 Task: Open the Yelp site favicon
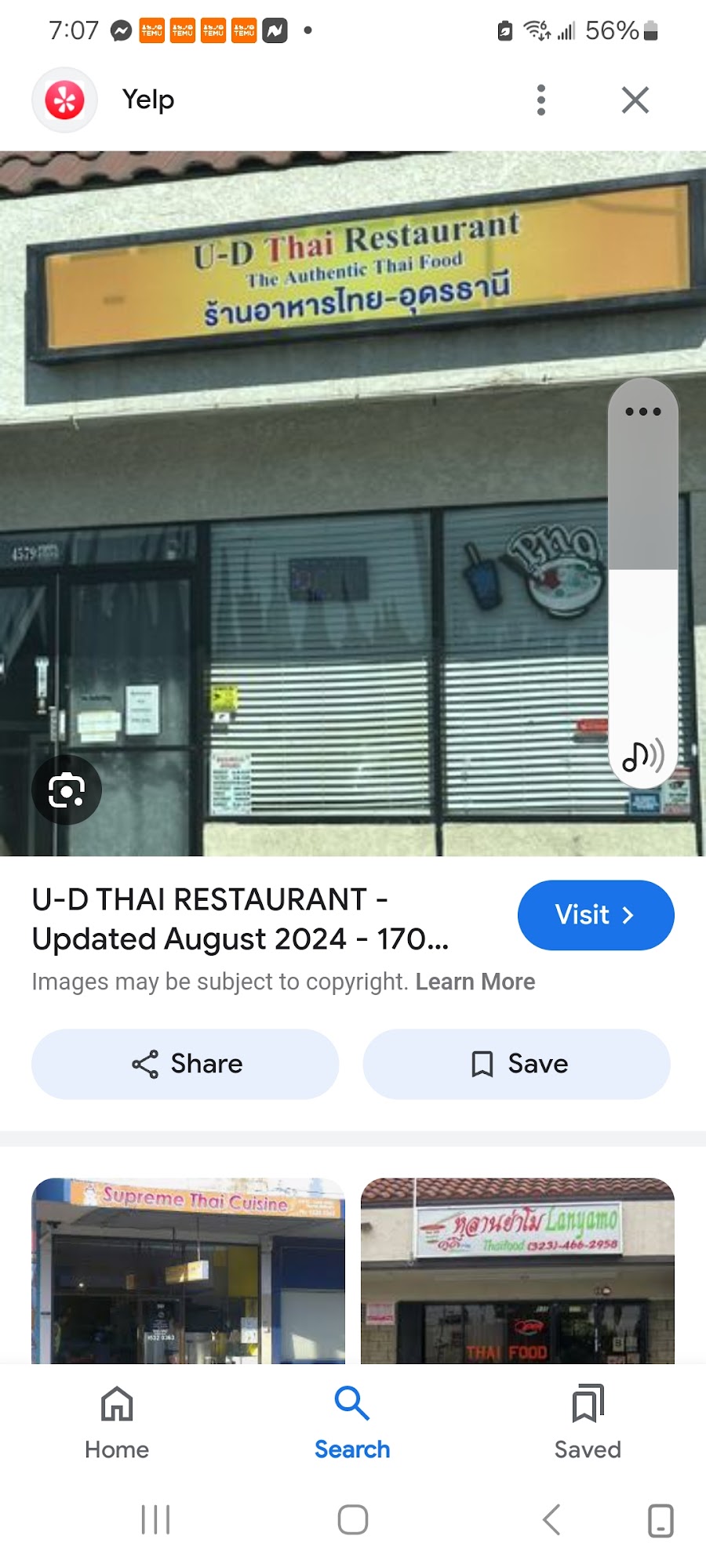[x=64, y=100]
